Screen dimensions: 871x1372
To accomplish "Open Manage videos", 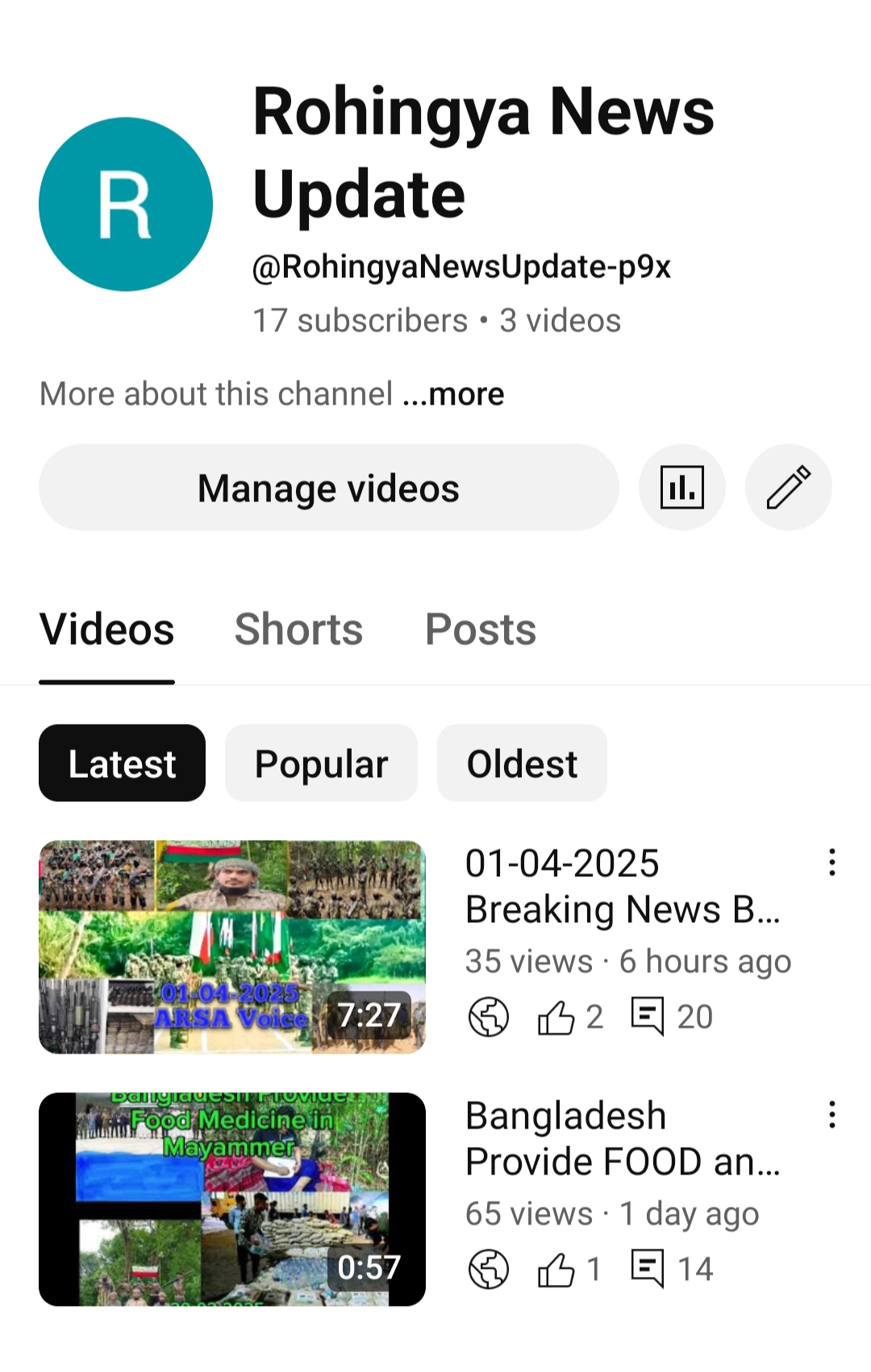I will pos(328,488).
